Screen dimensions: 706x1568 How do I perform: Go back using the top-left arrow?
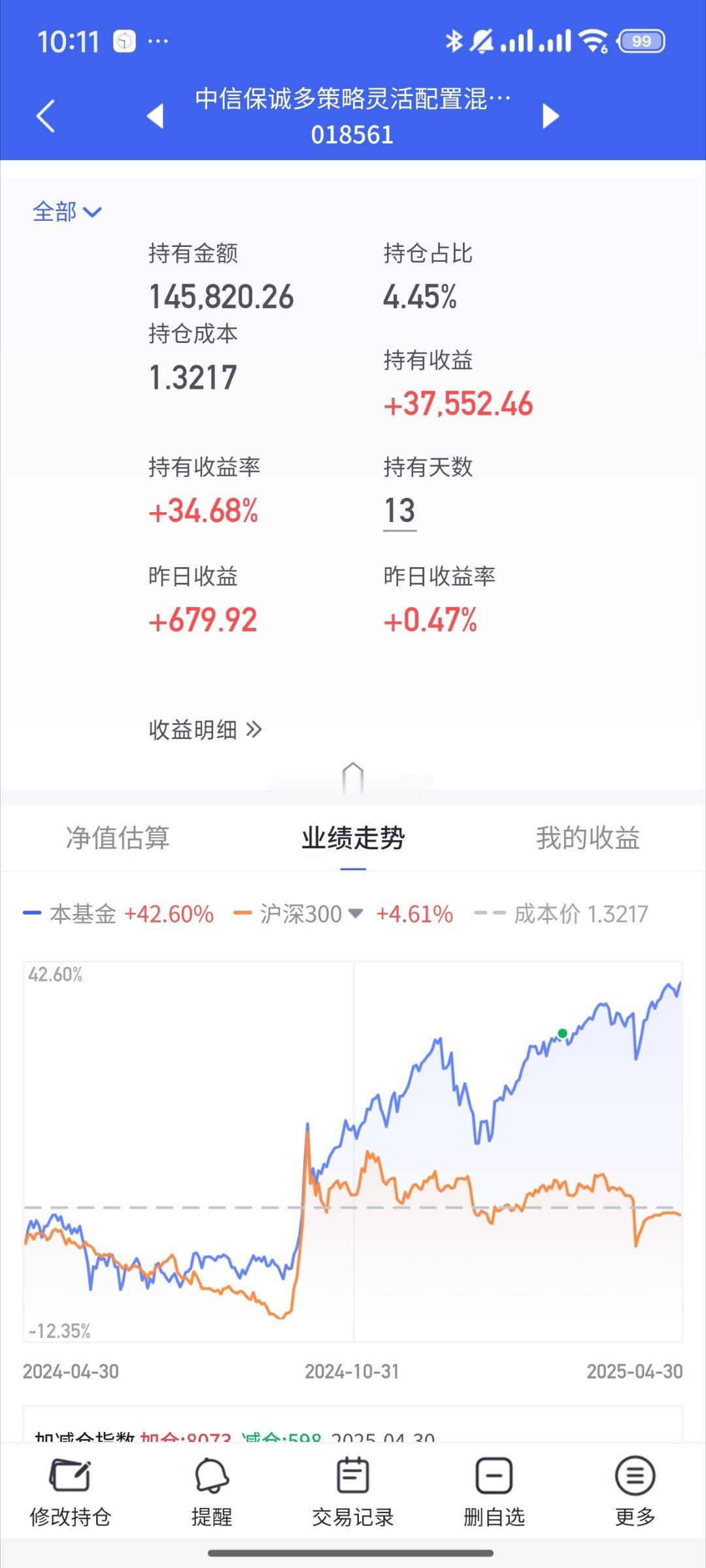point(46,116)
